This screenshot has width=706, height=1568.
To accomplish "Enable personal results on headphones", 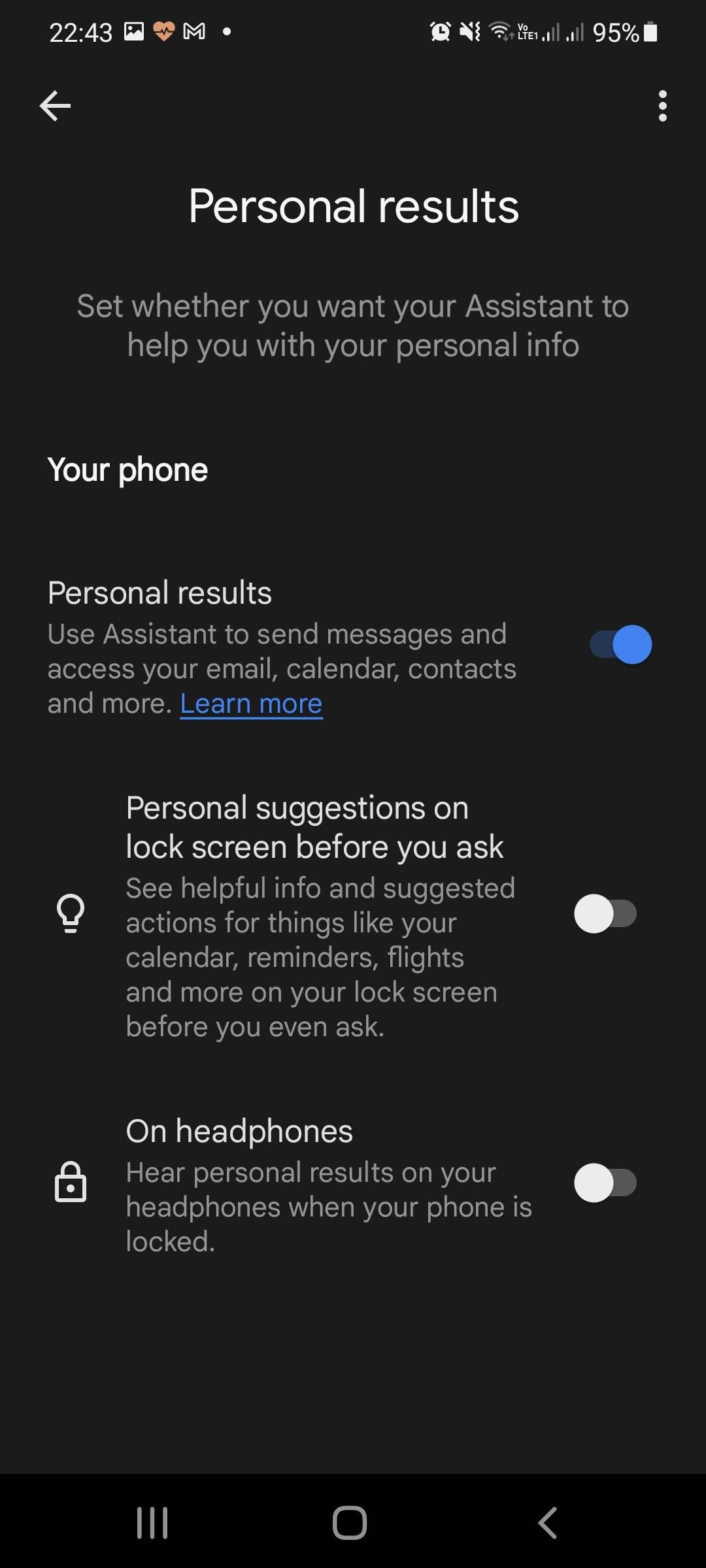I will [605, 1183].
